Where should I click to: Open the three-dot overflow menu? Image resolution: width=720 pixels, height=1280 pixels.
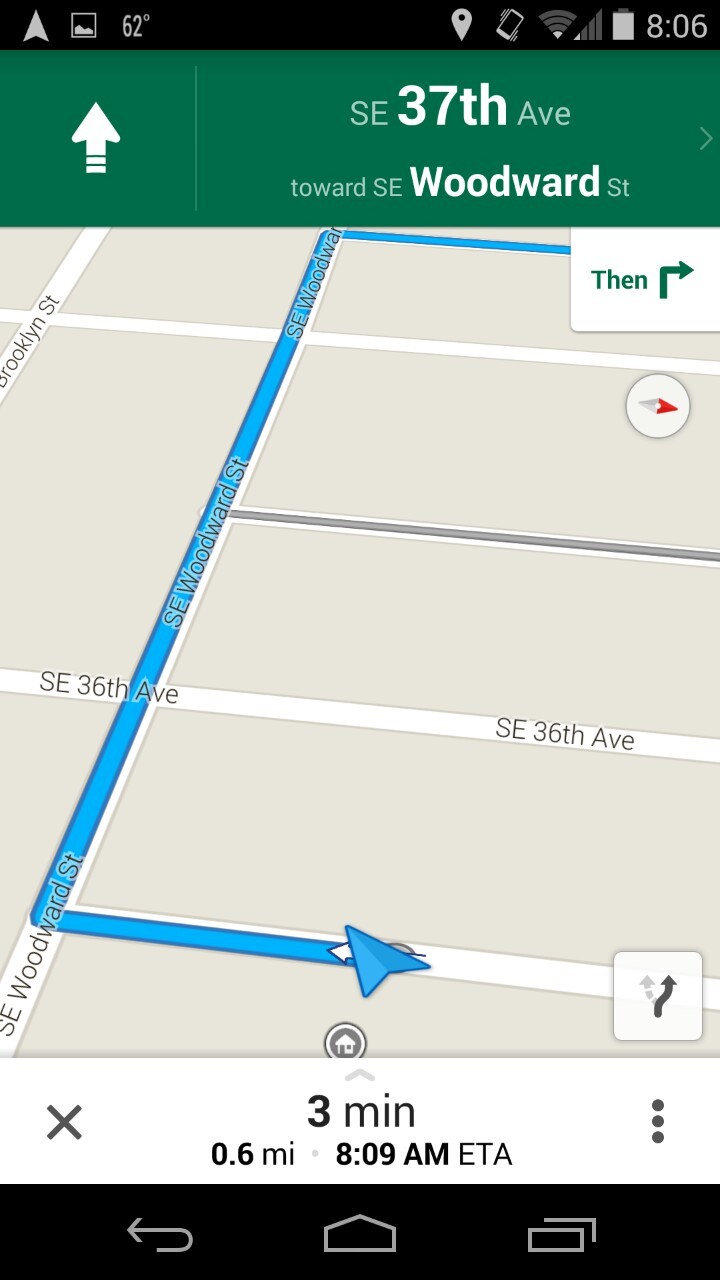click(x=657, y=1122)
